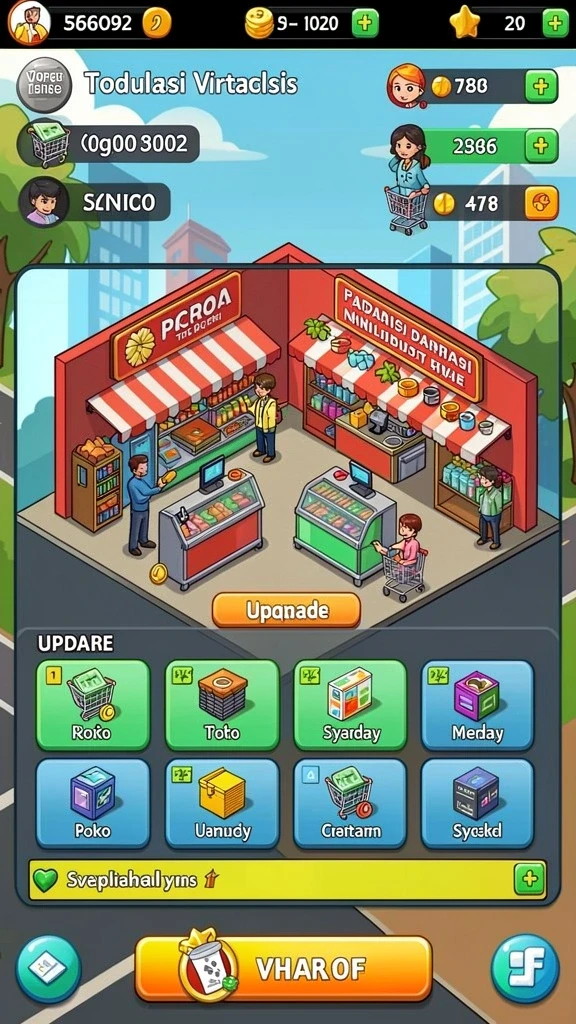
Task: Choose the Uanudy item tile
Action: [221, 803]
